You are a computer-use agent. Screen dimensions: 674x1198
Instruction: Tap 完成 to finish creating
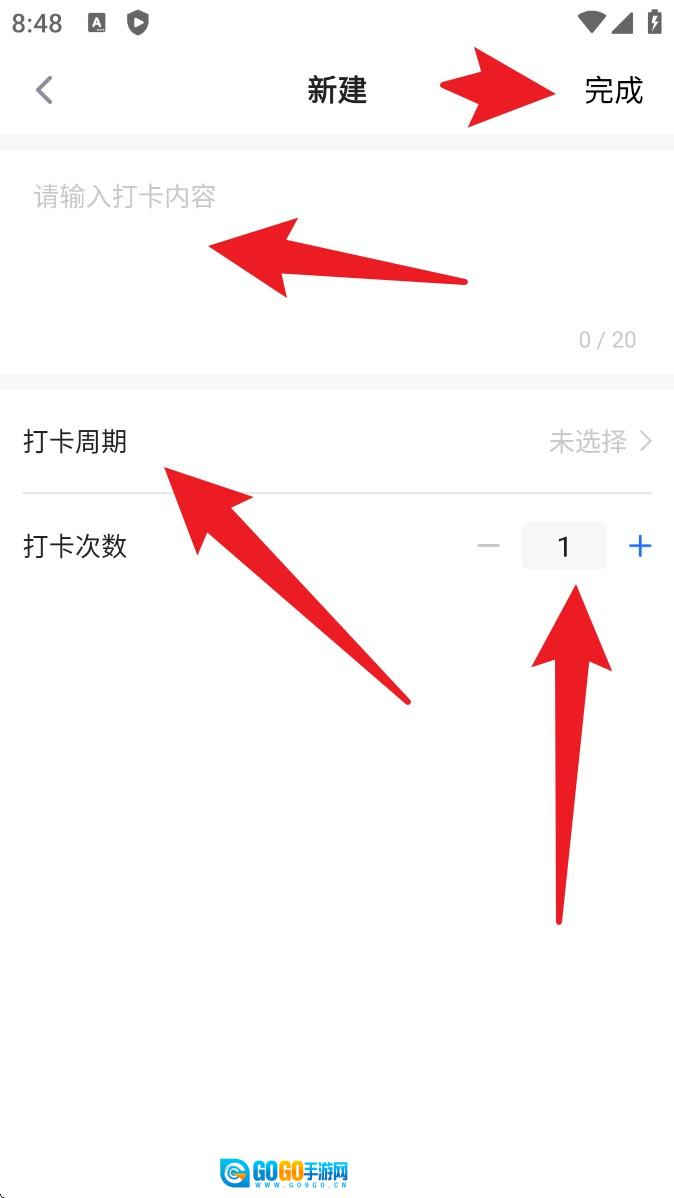[613, 91]
